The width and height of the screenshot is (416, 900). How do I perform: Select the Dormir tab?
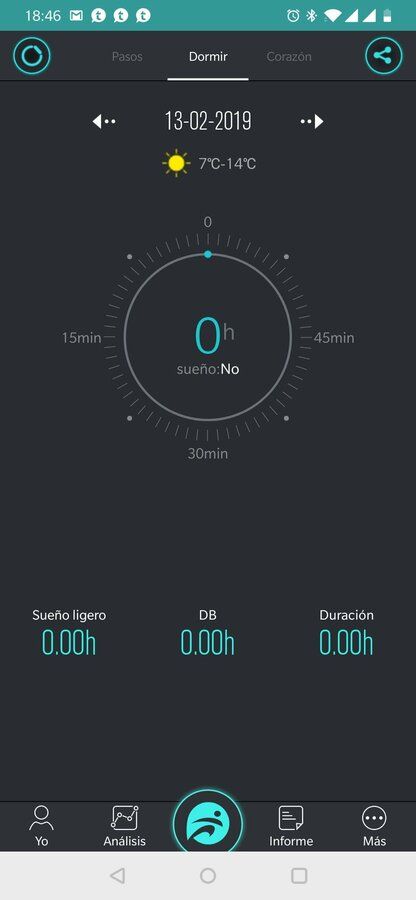click(x=208, y=57)
